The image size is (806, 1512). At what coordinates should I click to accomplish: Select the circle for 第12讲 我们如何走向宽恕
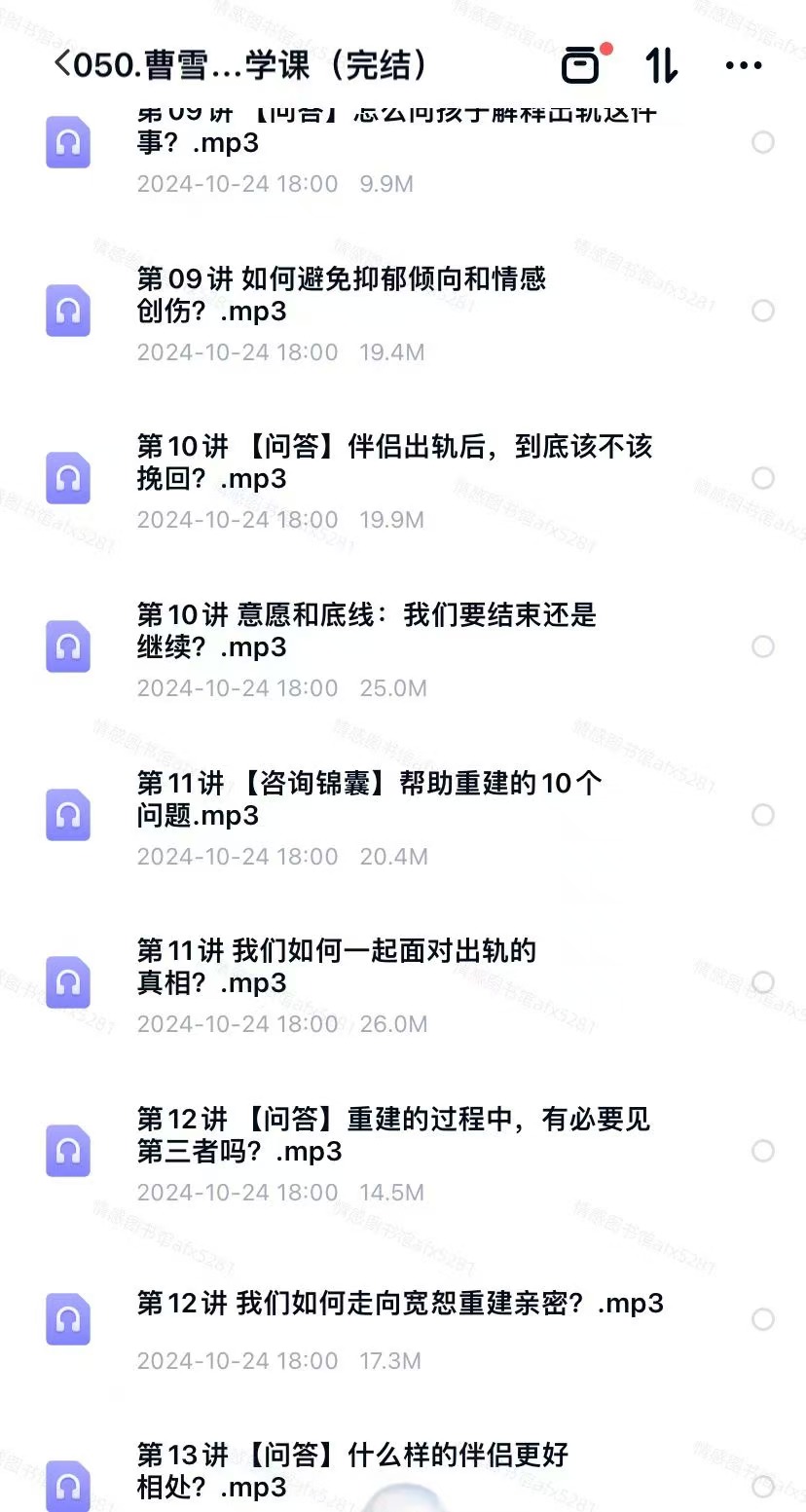point(763,1319)
